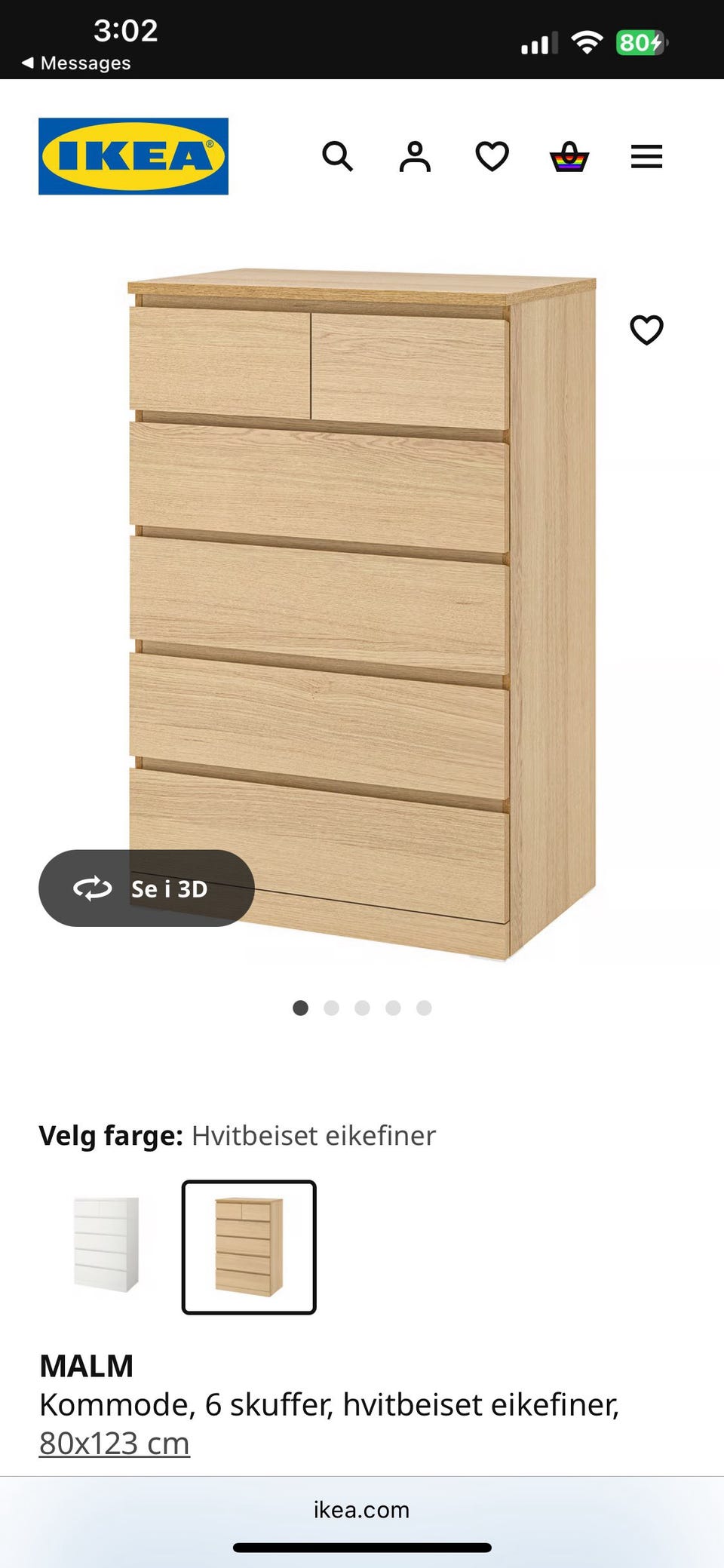Image resolution: width=724 pixels, height=1568 pixels.
Task: Tap ikea.com address bar
Action: [361, 1509]
